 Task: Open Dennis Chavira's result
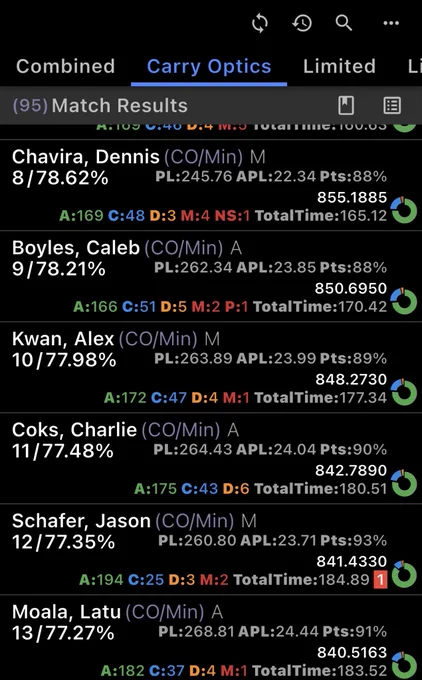[211, 185]
